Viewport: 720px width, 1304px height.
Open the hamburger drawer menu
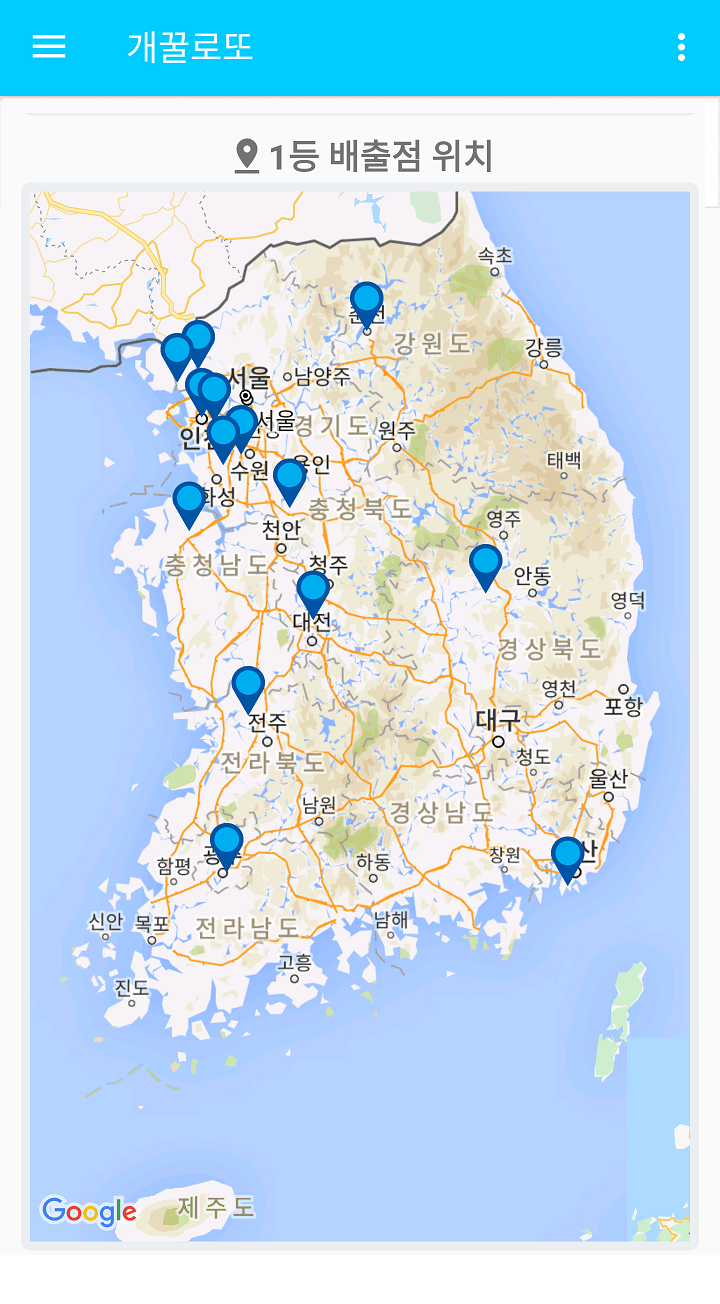49,47
